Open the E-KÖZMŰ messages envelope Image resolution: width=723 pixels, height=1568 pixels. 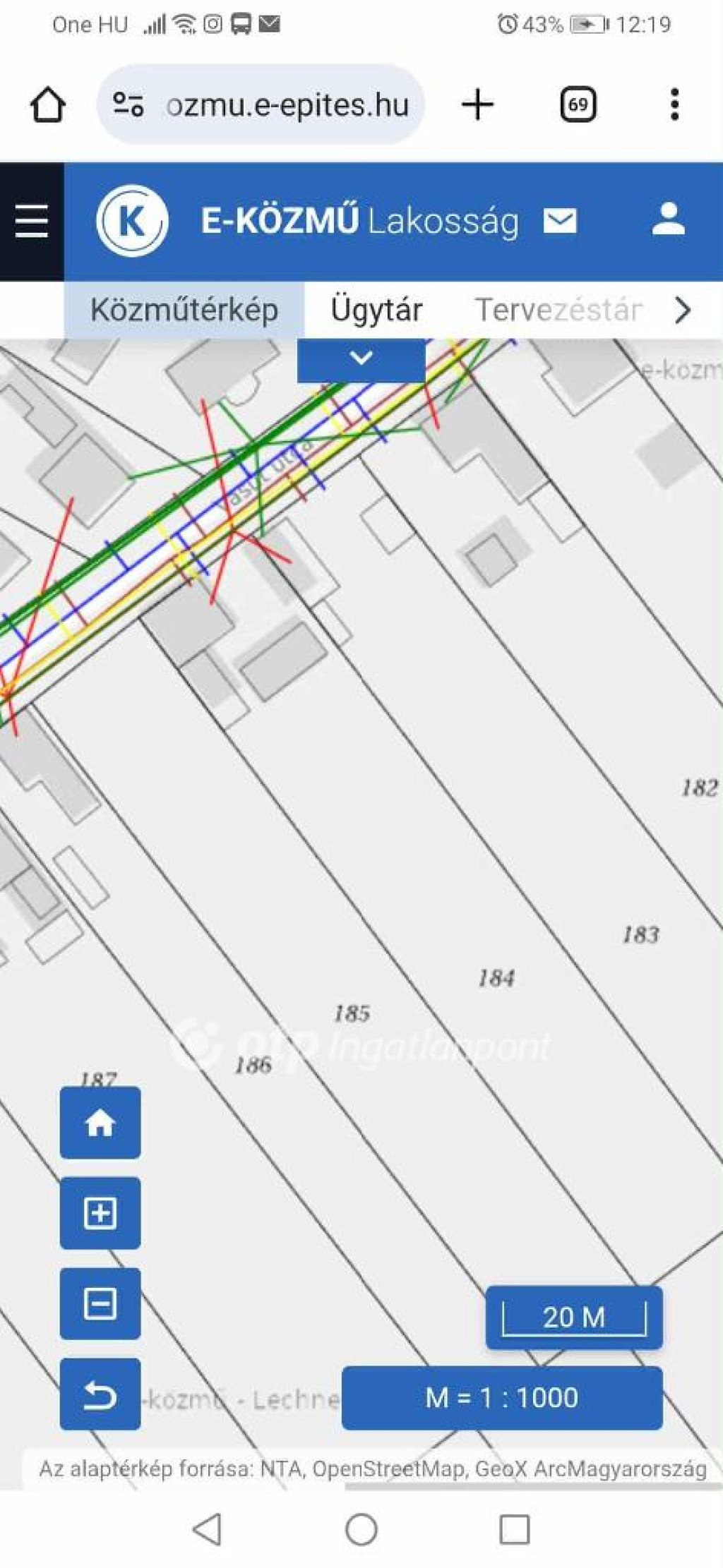pyautogui.click(x=560, y=221)
